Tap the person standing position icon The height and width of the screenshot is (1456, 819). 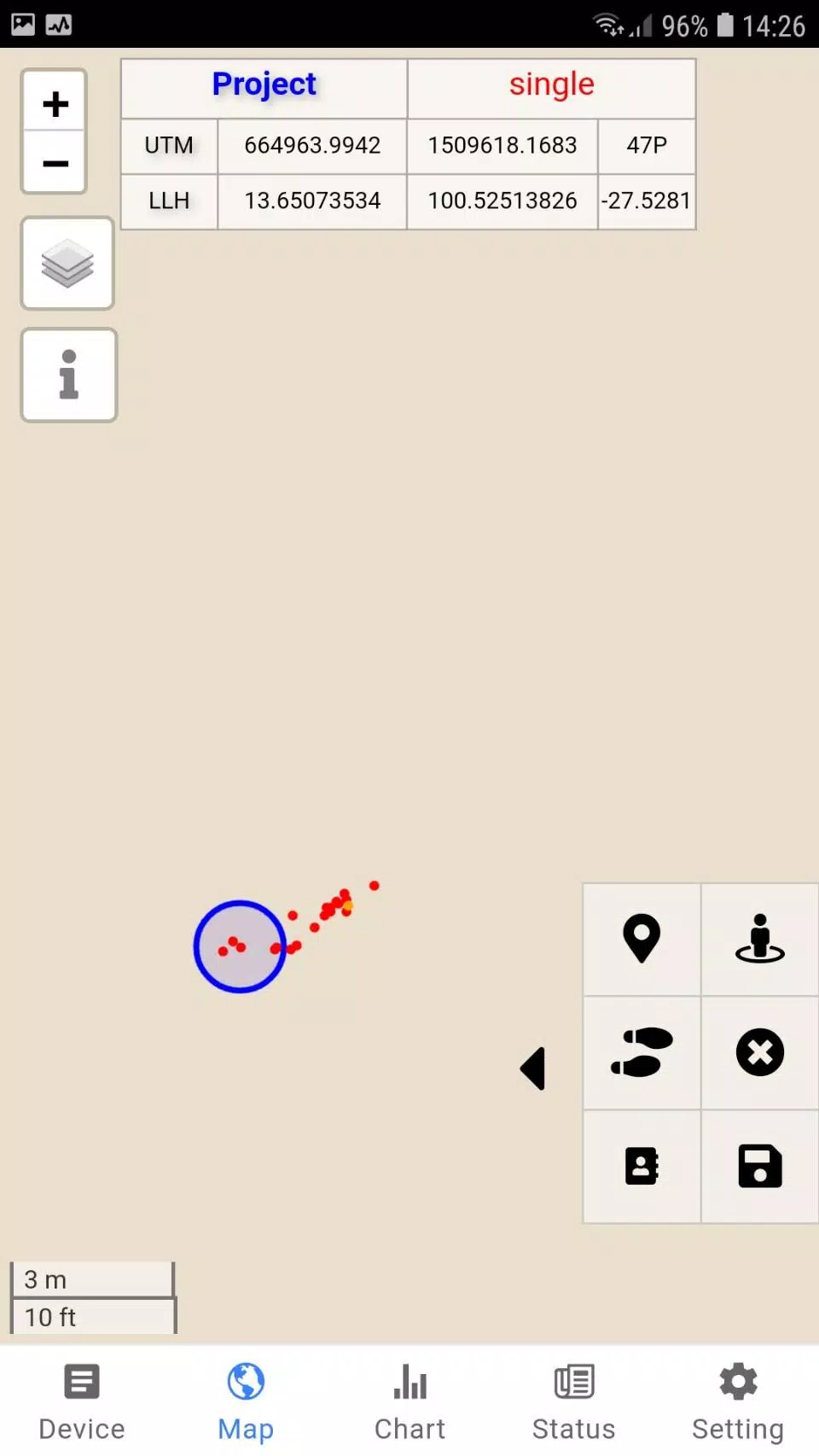click(x=759, y=939)
